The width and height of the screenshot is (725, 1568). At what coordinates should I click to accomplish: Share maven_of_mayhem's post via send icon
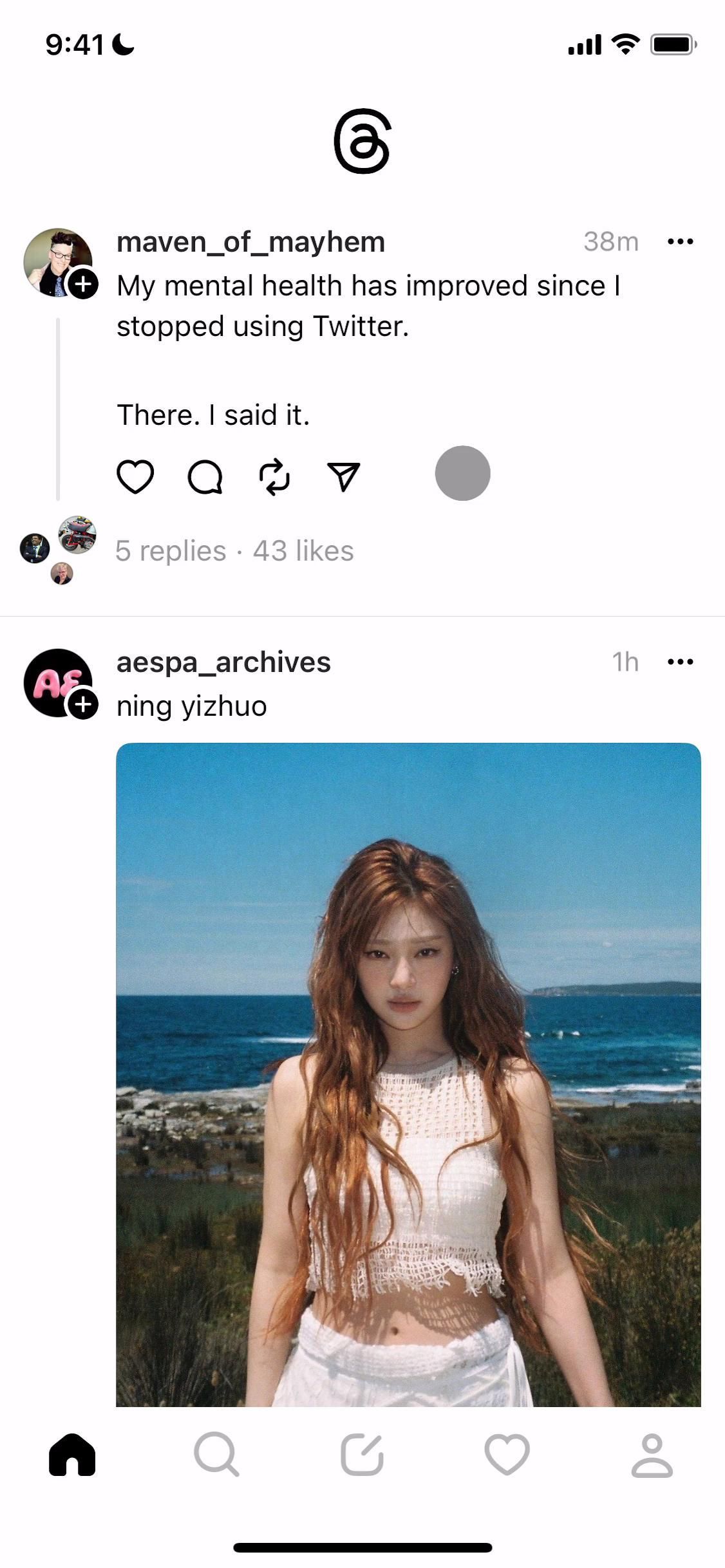[x=344, y=476]
